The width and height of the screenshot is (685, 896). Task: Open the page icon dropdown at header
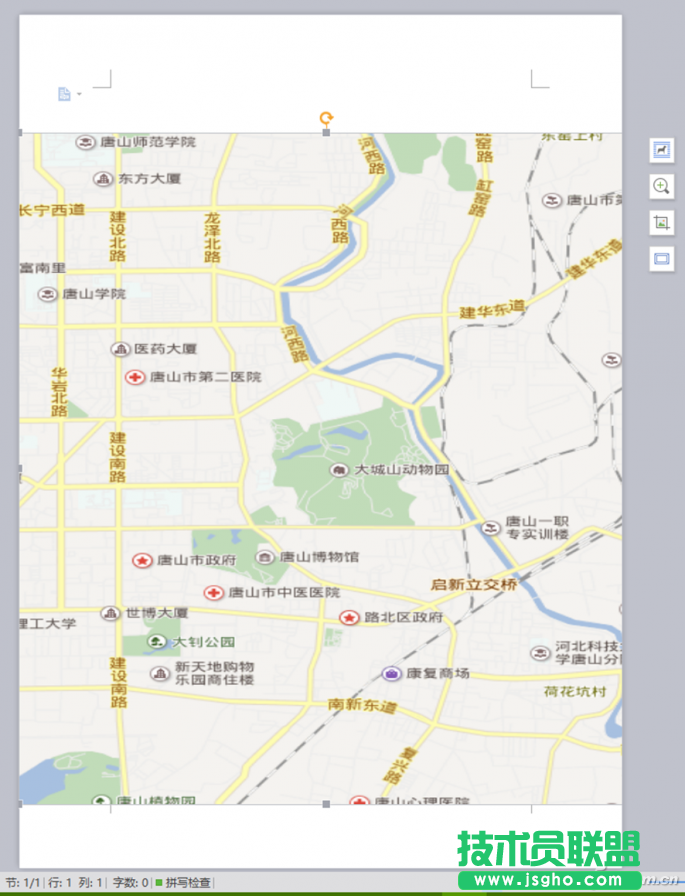[69, 94]
